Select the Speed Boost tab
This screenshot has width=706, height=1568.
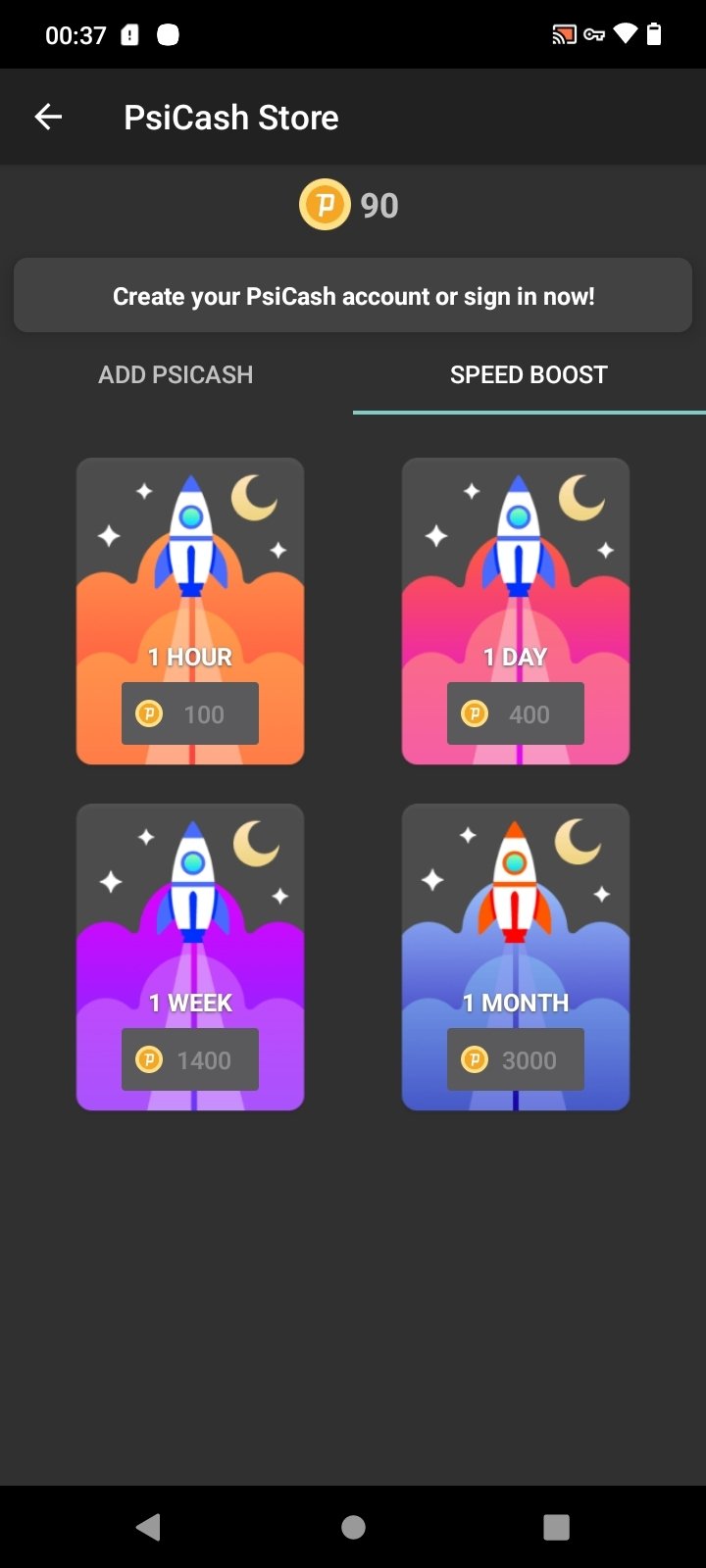529,374
